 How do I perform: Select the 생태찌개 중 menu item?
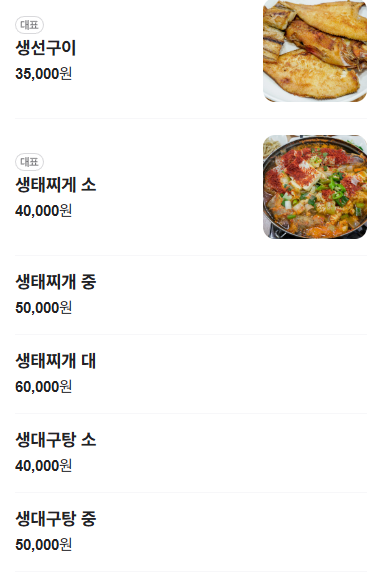[x=191, y=295]
